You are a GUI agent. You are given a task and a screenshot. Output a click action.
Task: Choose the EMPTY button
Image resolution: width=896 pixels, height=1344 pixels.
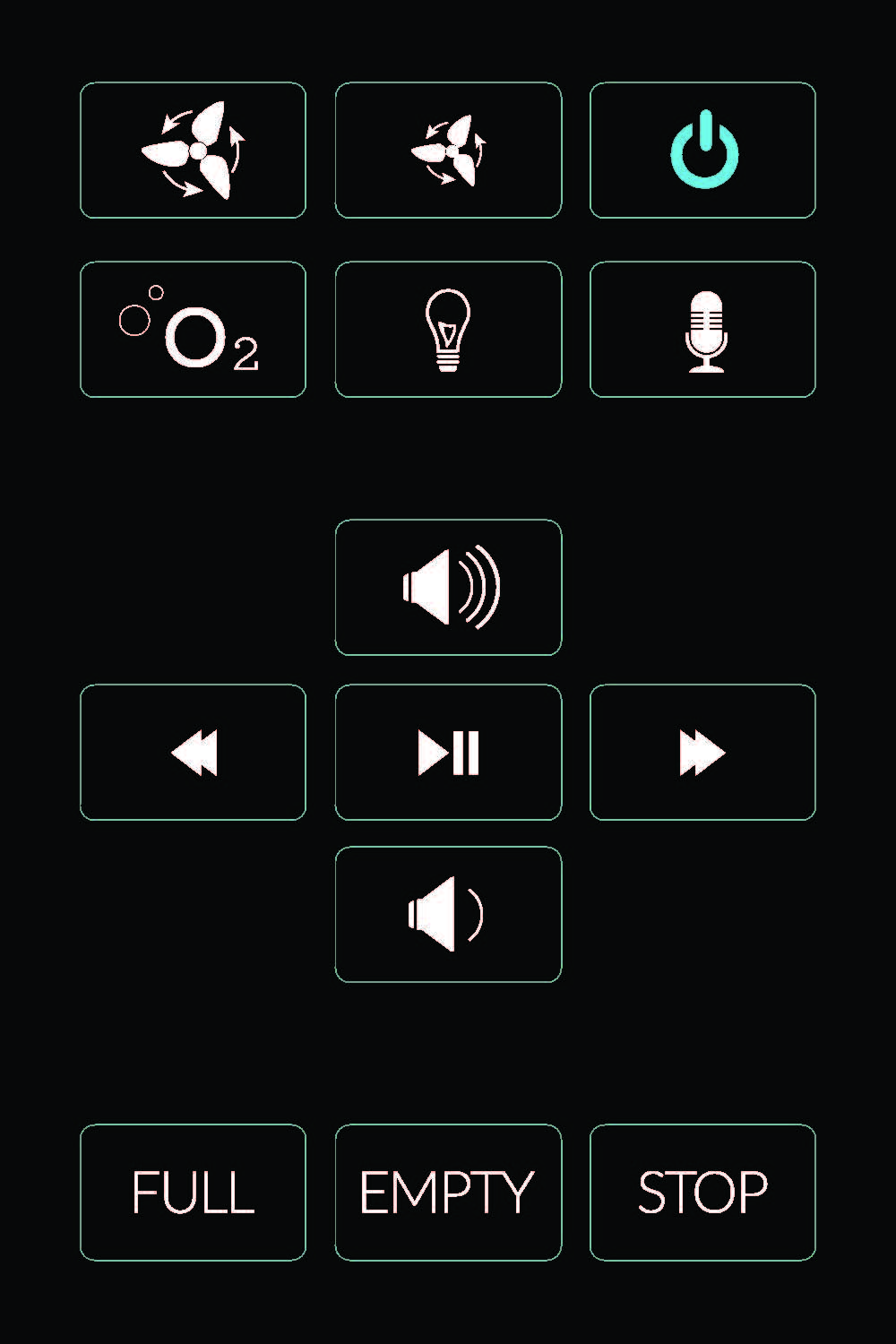point(448,1193)
